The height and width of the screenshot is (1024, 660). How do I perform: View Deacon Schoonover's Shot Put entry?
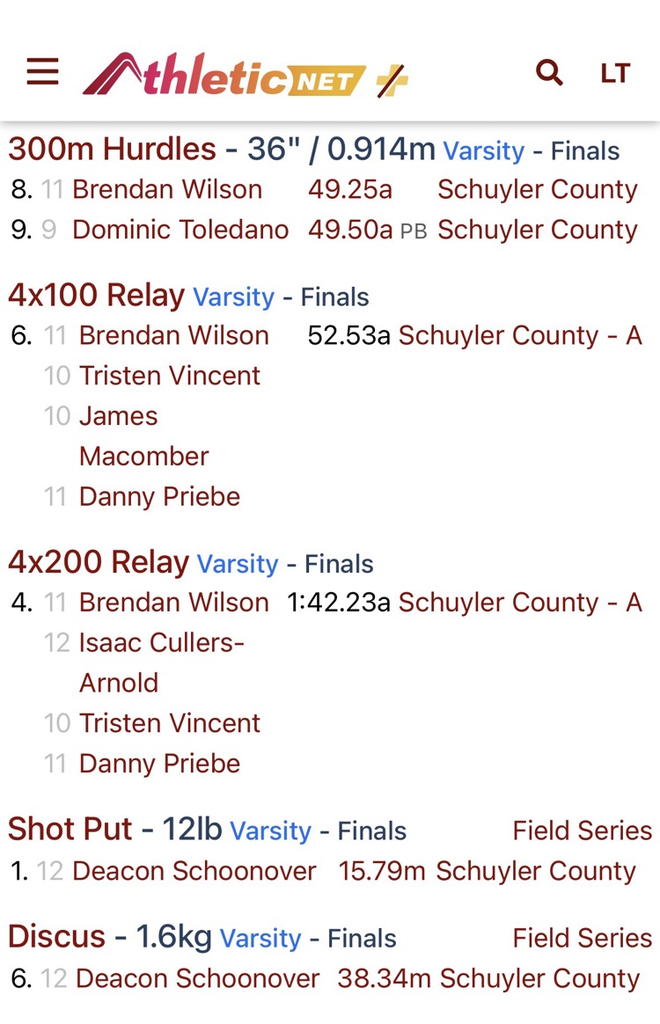coord(194,871)
